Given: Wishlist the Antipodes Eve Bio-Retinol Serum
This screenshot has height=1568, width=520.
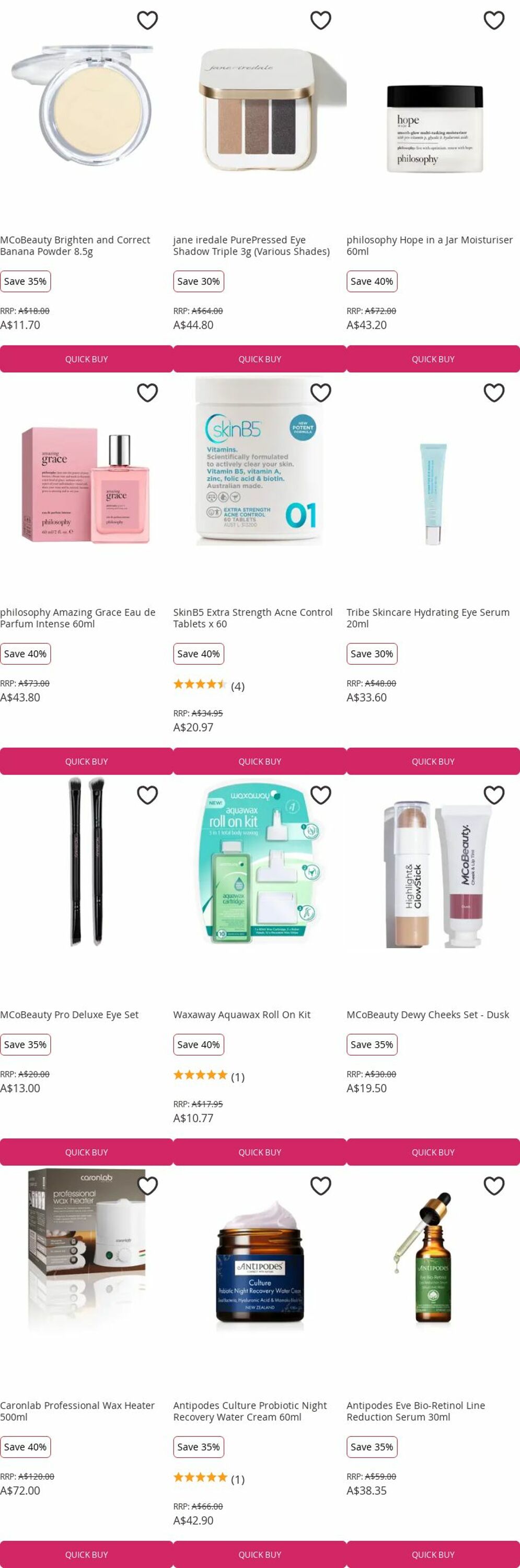Looking at the screenshot, I should pyautogui.click(x=493, y=1186).
